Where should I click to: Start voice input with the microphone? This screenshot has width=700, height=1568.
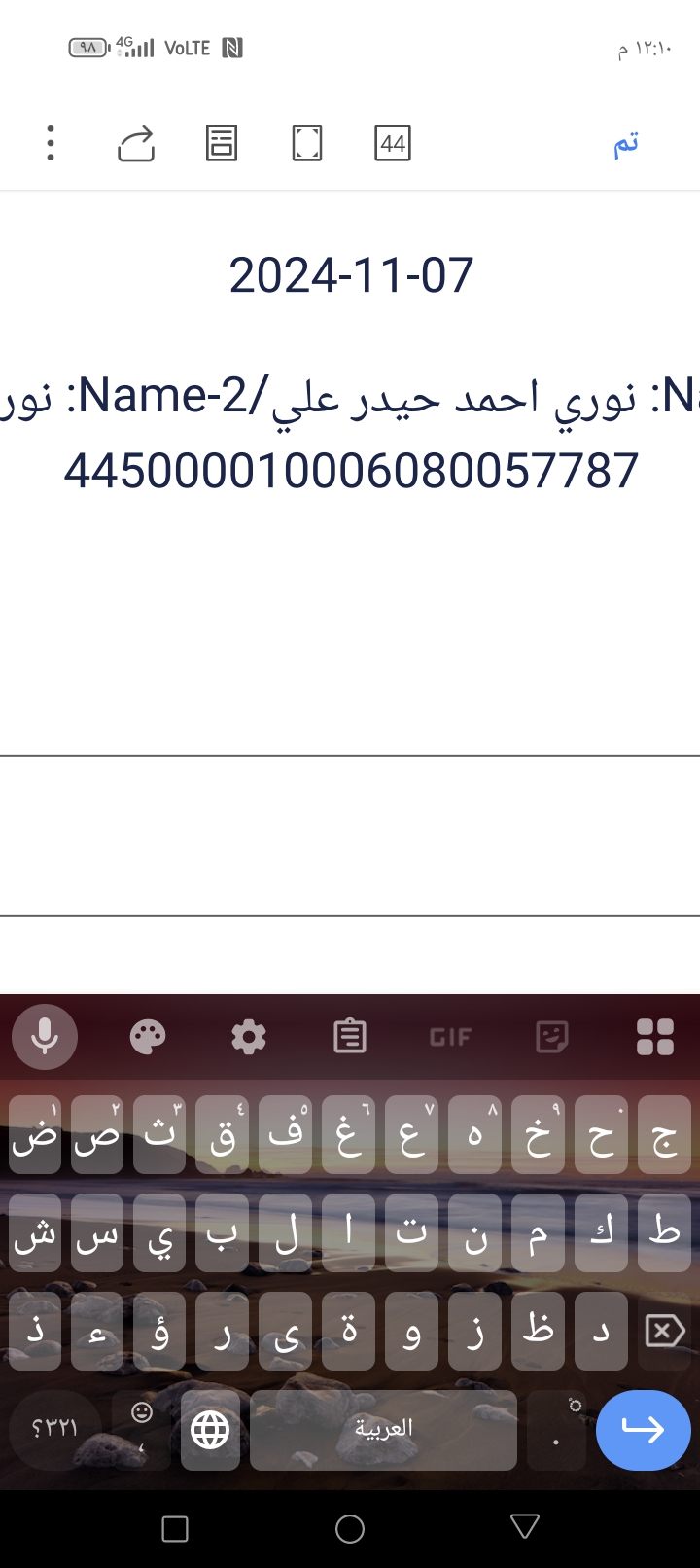pyautogui.click(x=45, y=1037)
